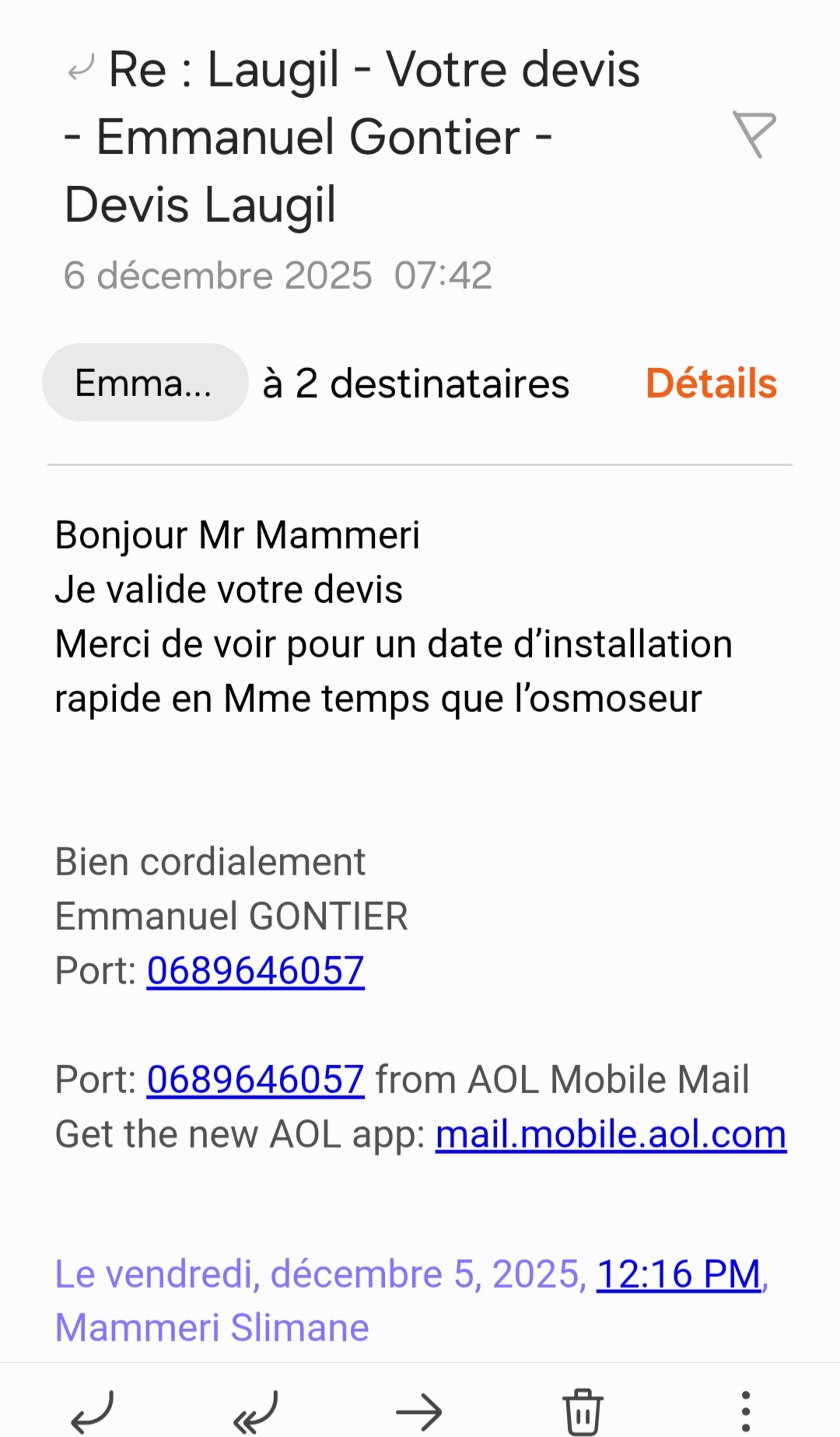The image size is (840, 1437).
Task: Call the number after Bien cordialement signature
Action: coord(255,971)
